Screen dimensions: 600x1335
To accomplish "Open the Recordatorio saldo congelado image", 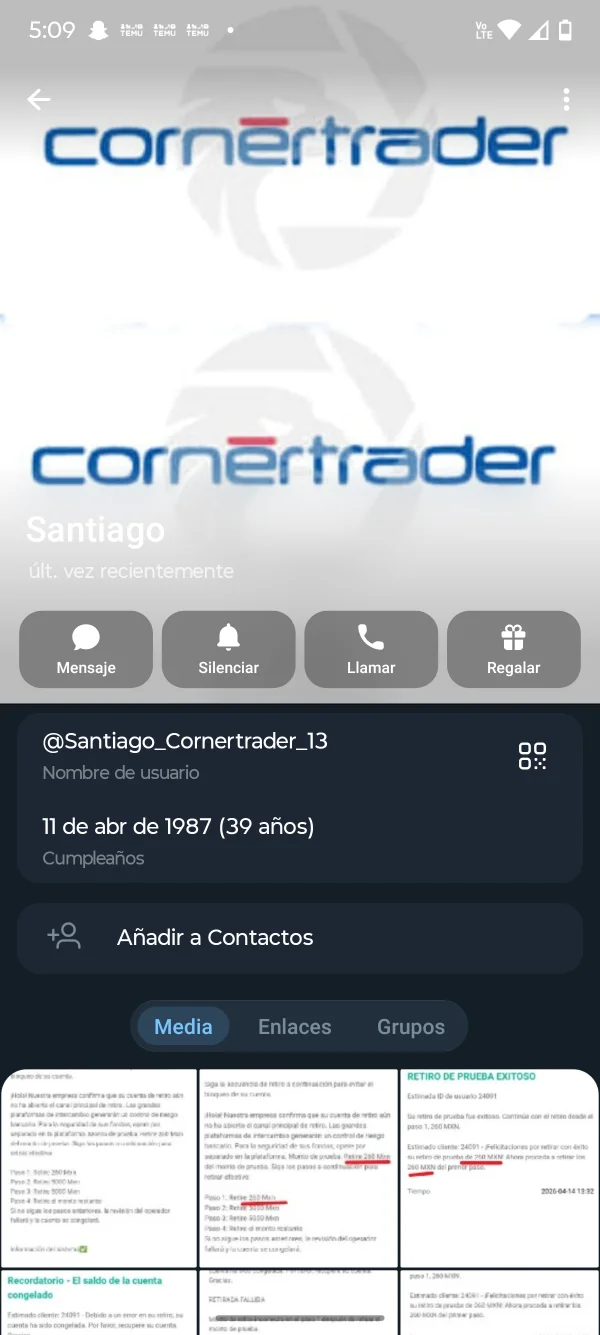I will pos(98,1302).
